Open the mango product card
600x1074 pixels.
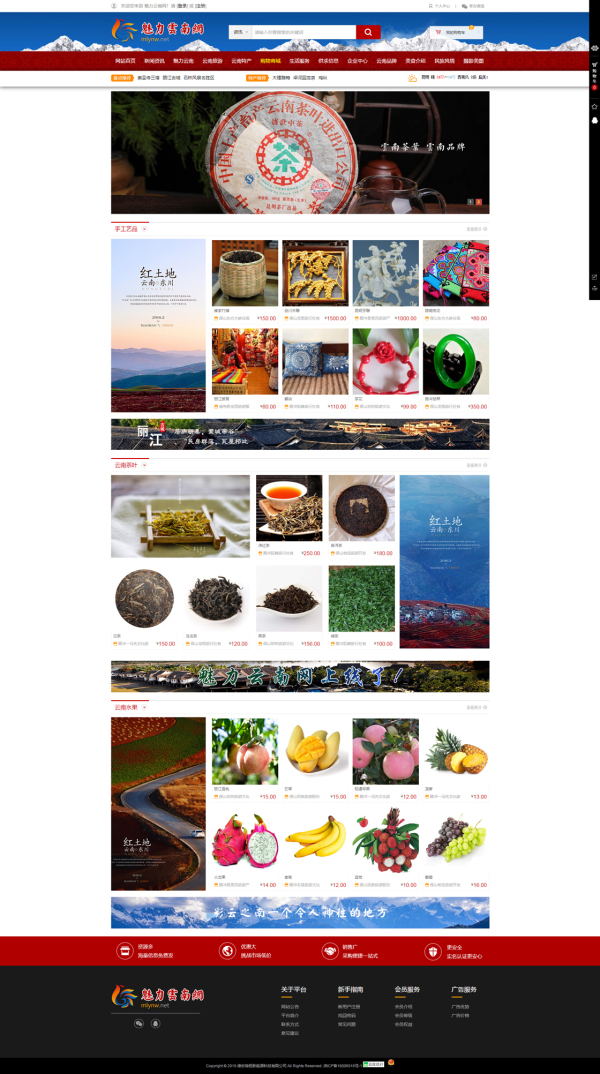pos(315,751)
